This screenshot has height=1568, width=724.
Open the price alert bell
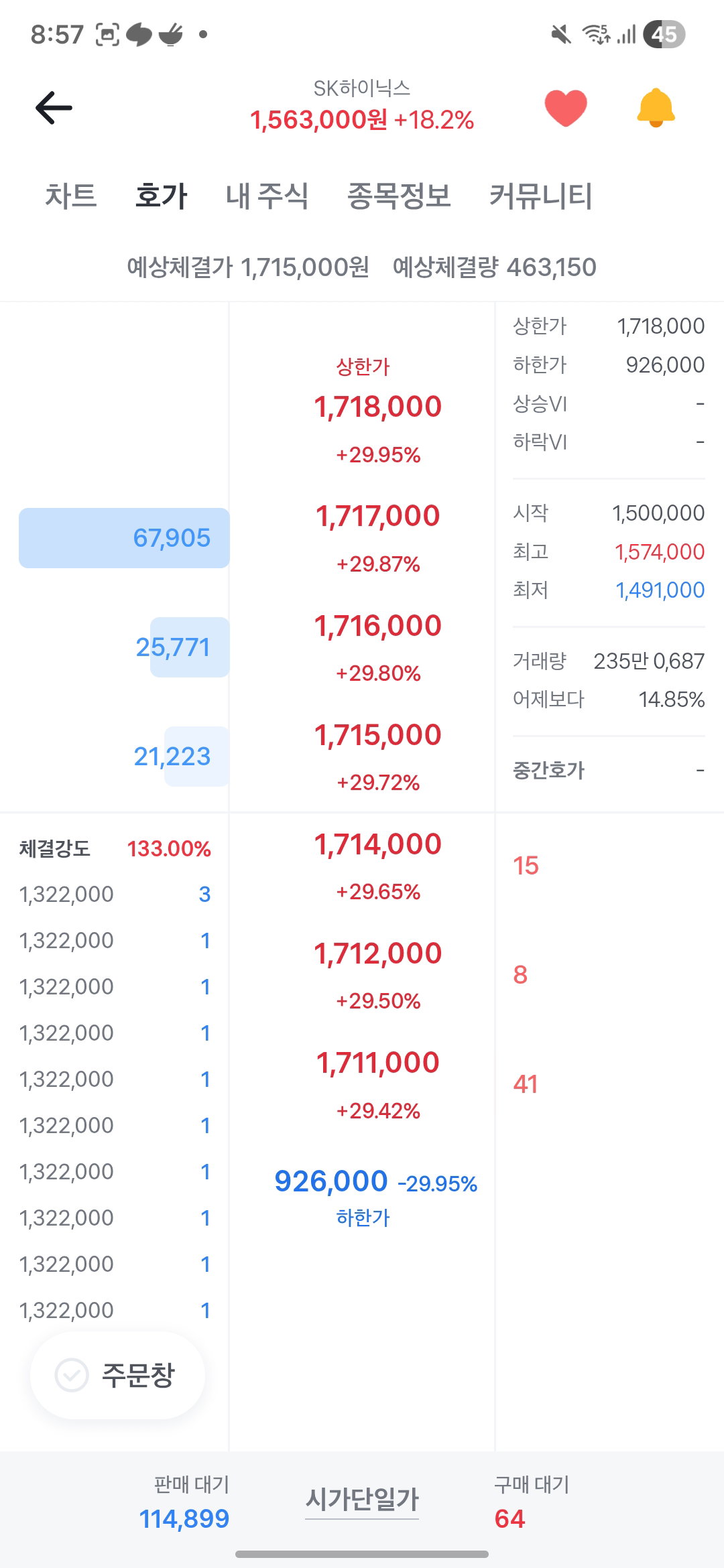pyautogui.click(x=656, y=108)
